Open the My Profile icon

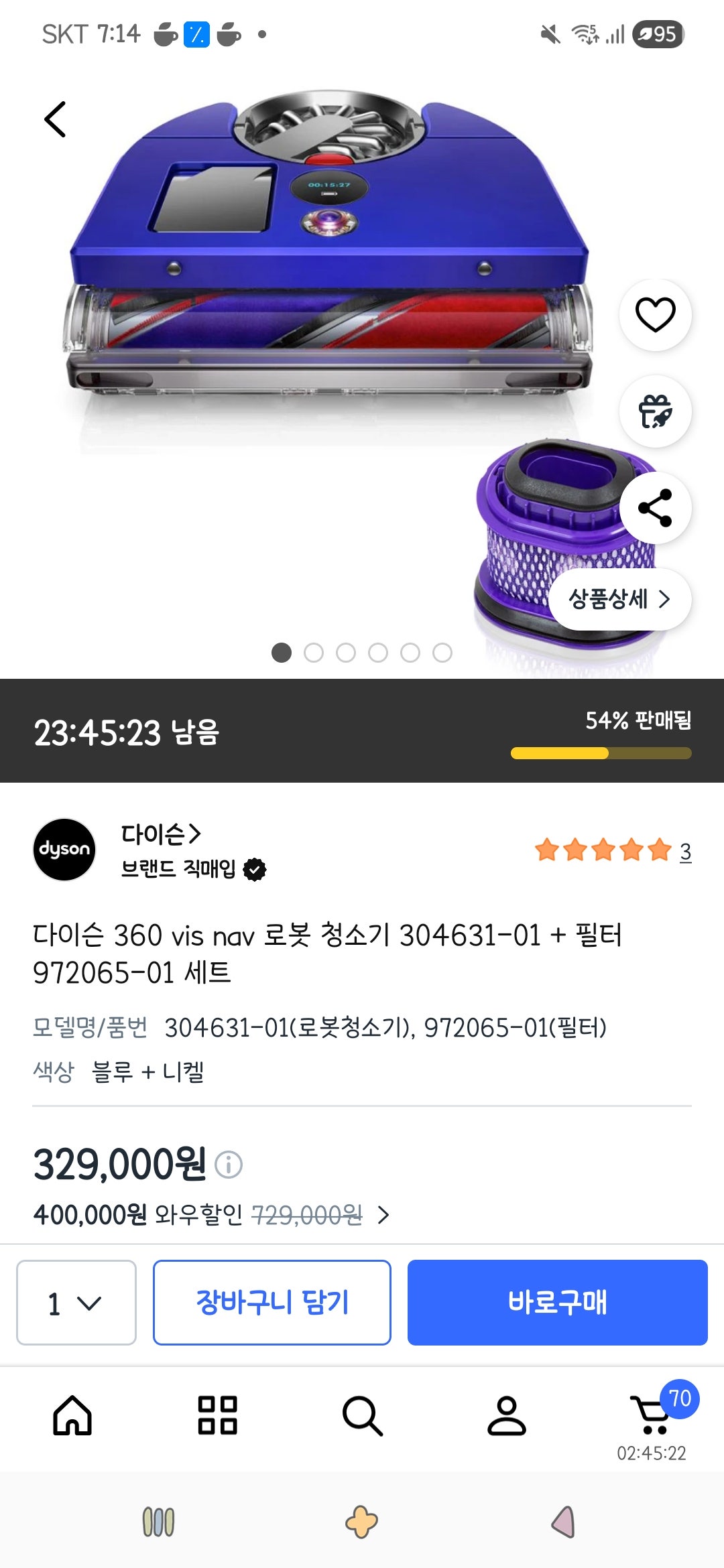506,1417
